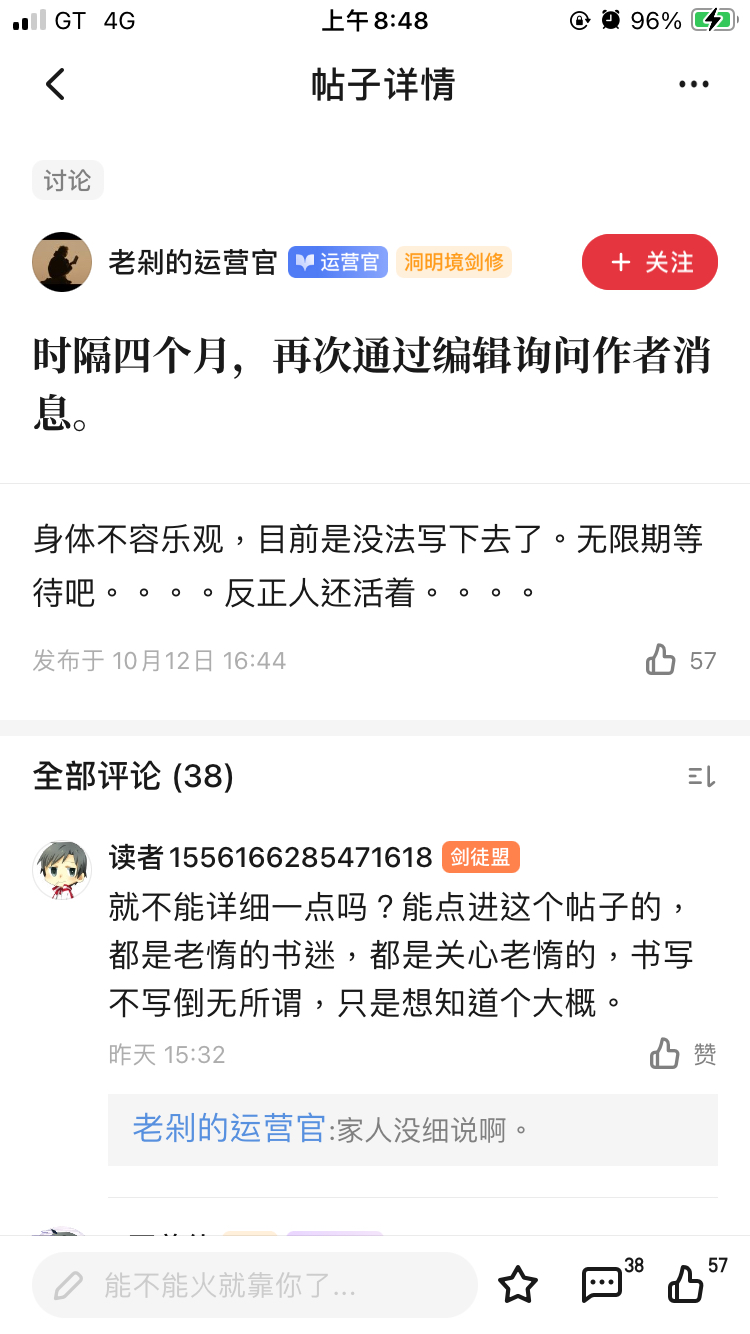Tap the 讨论 tag chip
The image size is (750, 1334).
[x=67, y=181]
